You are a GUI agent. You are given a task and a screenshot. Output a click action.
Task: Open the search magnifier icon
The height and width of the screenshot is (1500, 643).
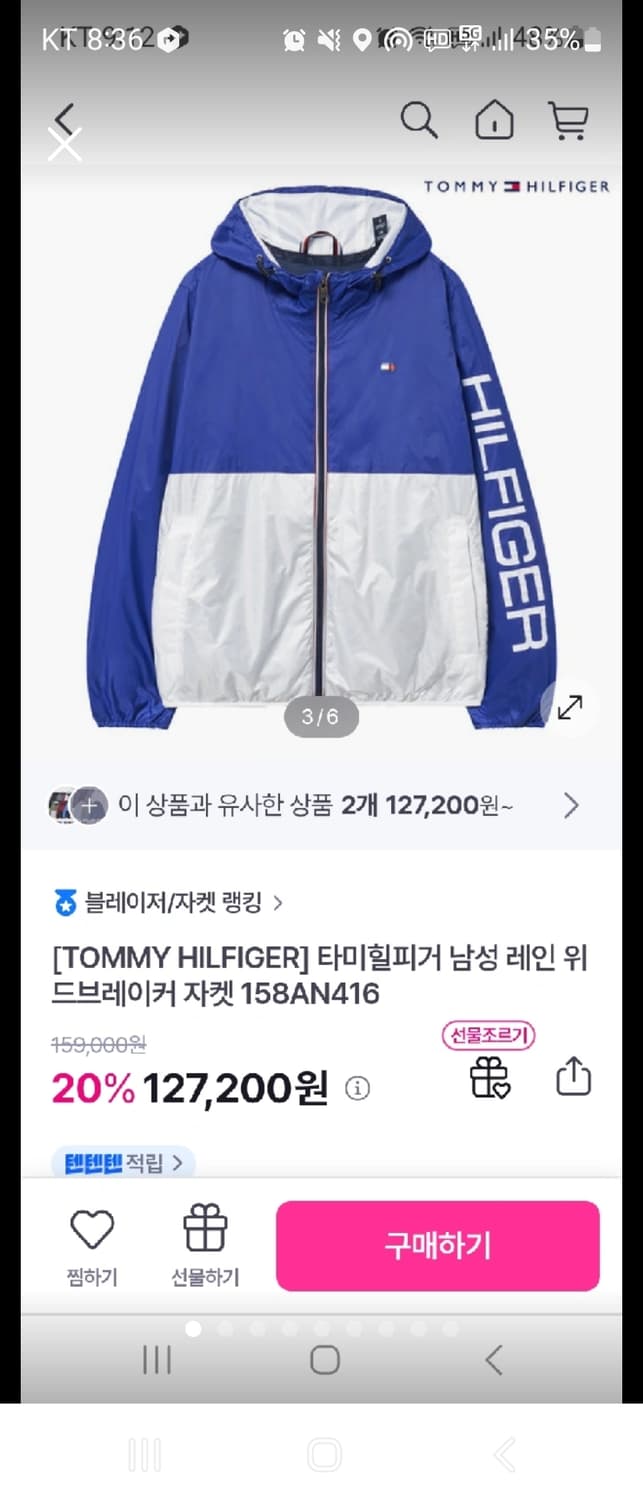pyautogui.click(x=419, y=121)
